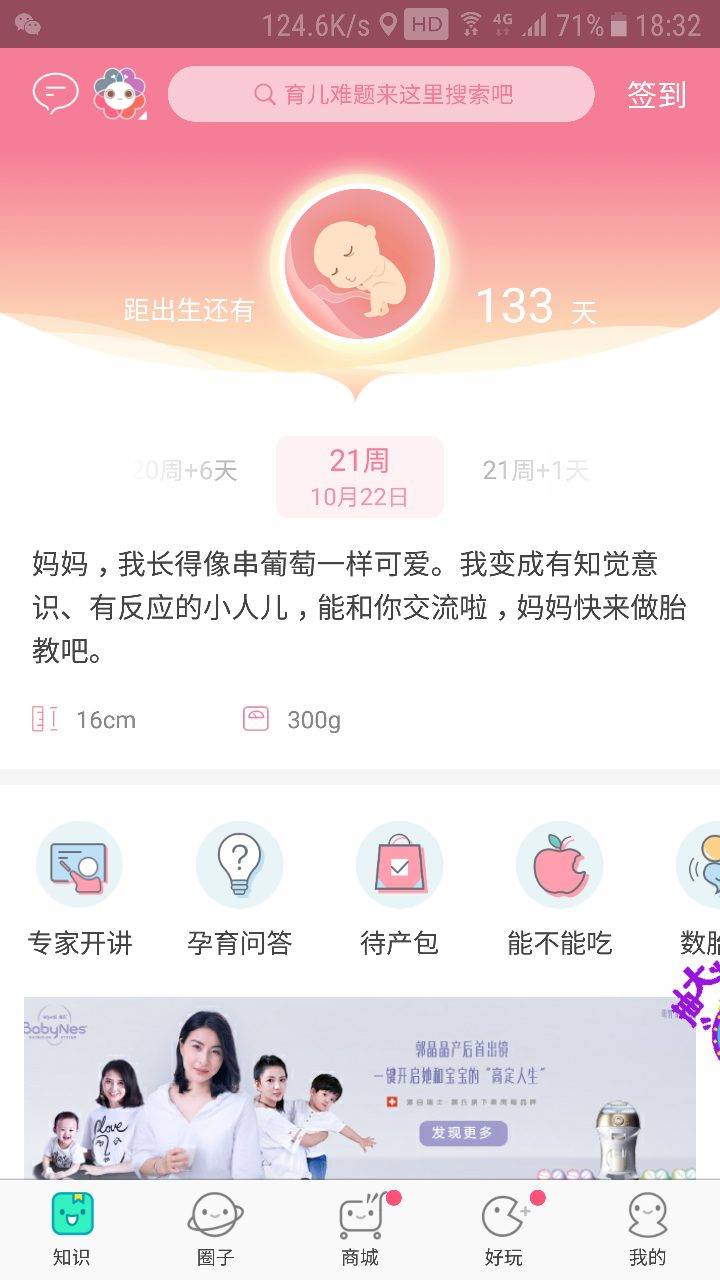Switch to the 我的 tab
Viewport: 720px width, 1280px height.
tap(648, 1230)
